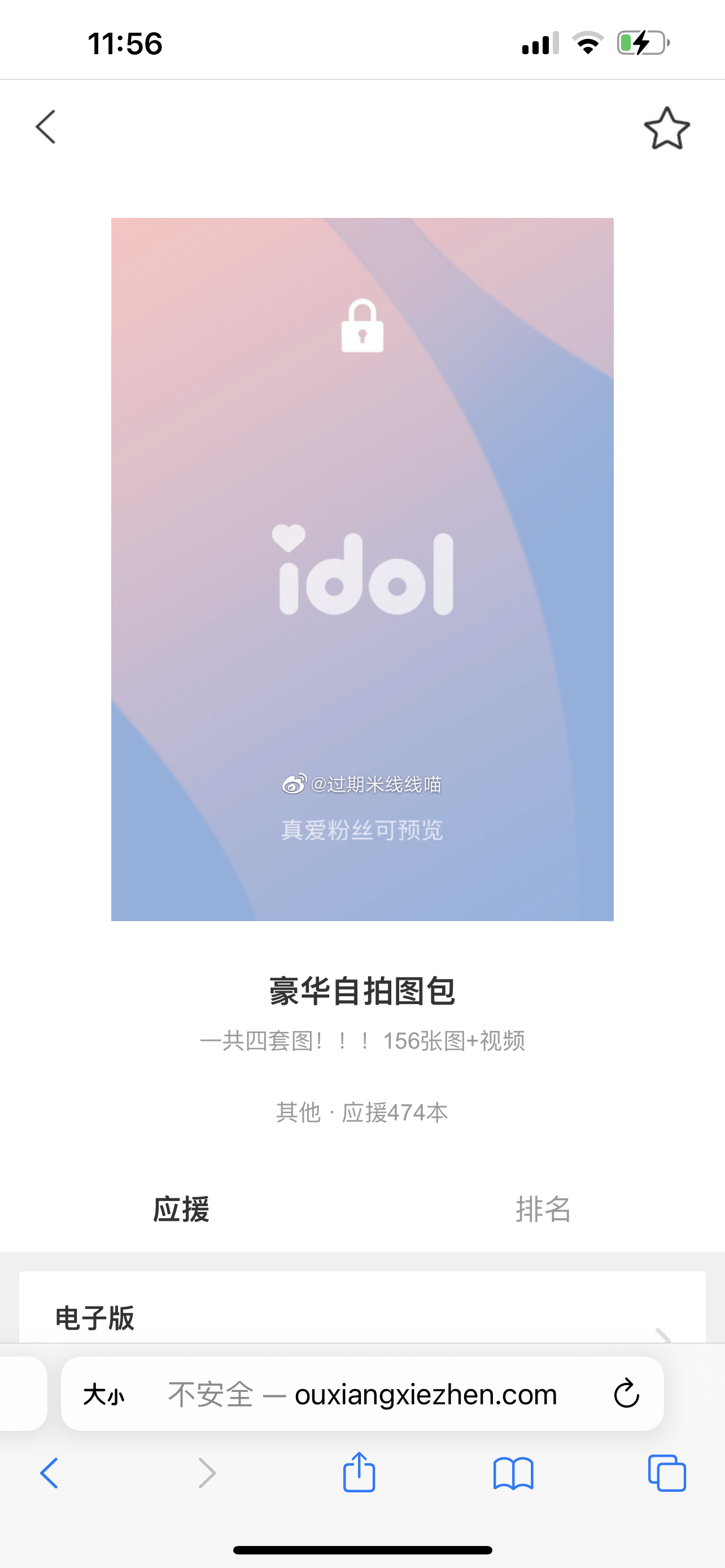Show all open Safari tabs
This screenshot has width=725, height=1568.
pyautogui.click(x=667, y=1474)
